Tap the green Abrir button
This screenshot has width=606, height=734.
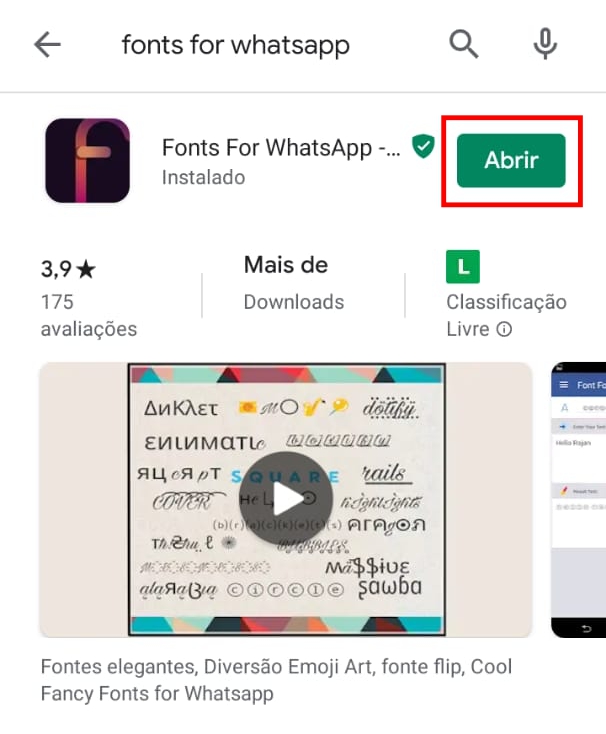coord(511,160)
